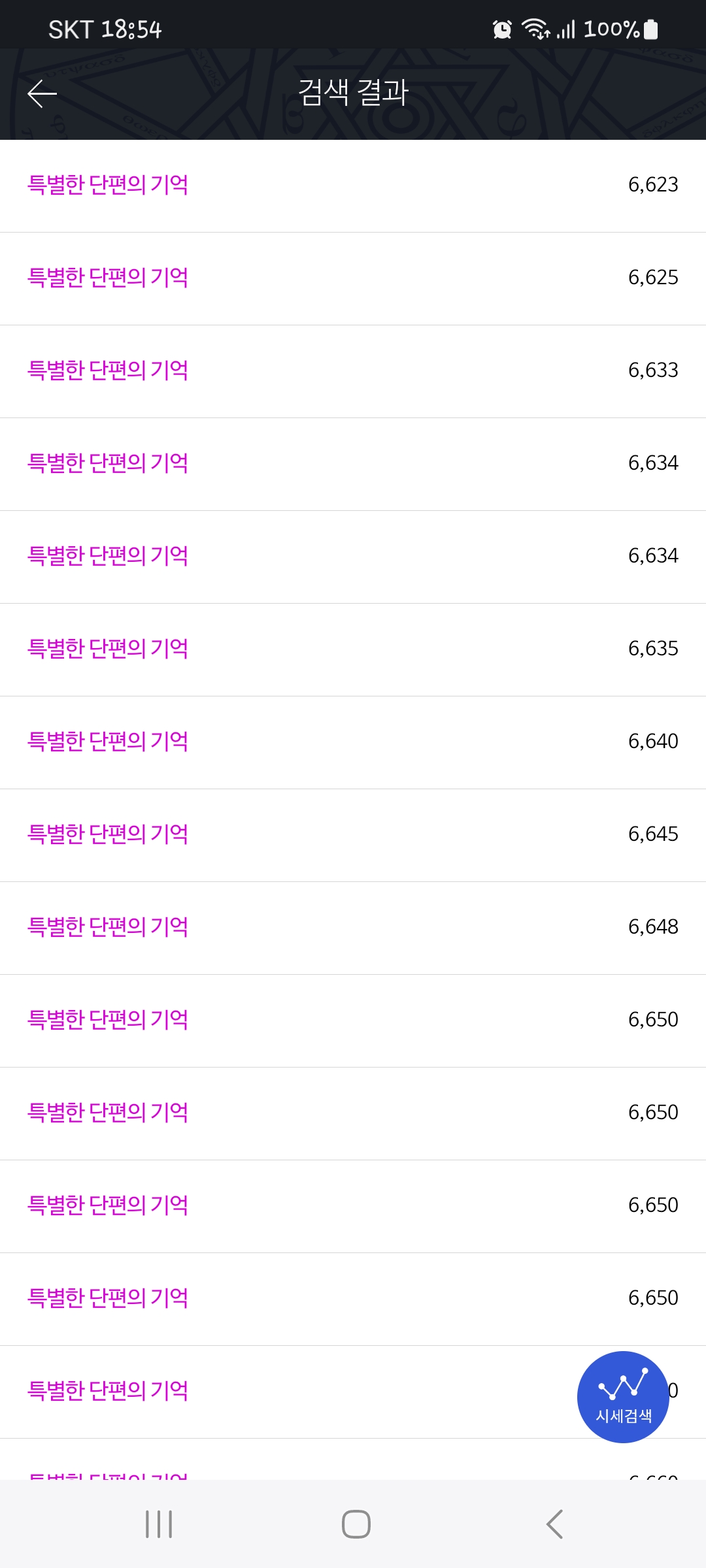
Task: Open the 6,635 특별한 단편의 기억 row
Action: pos(353,649)
